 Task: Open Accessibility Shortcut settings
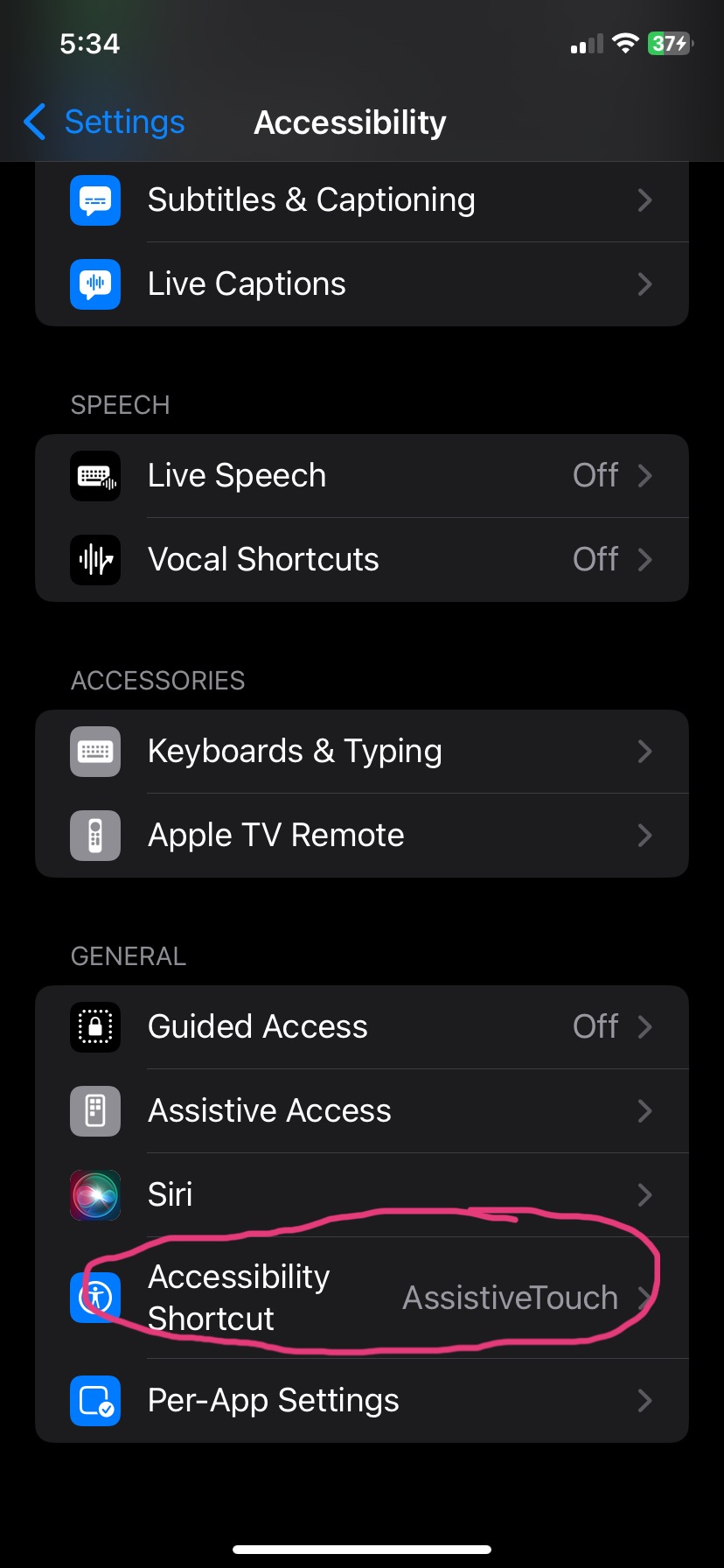362,1298
